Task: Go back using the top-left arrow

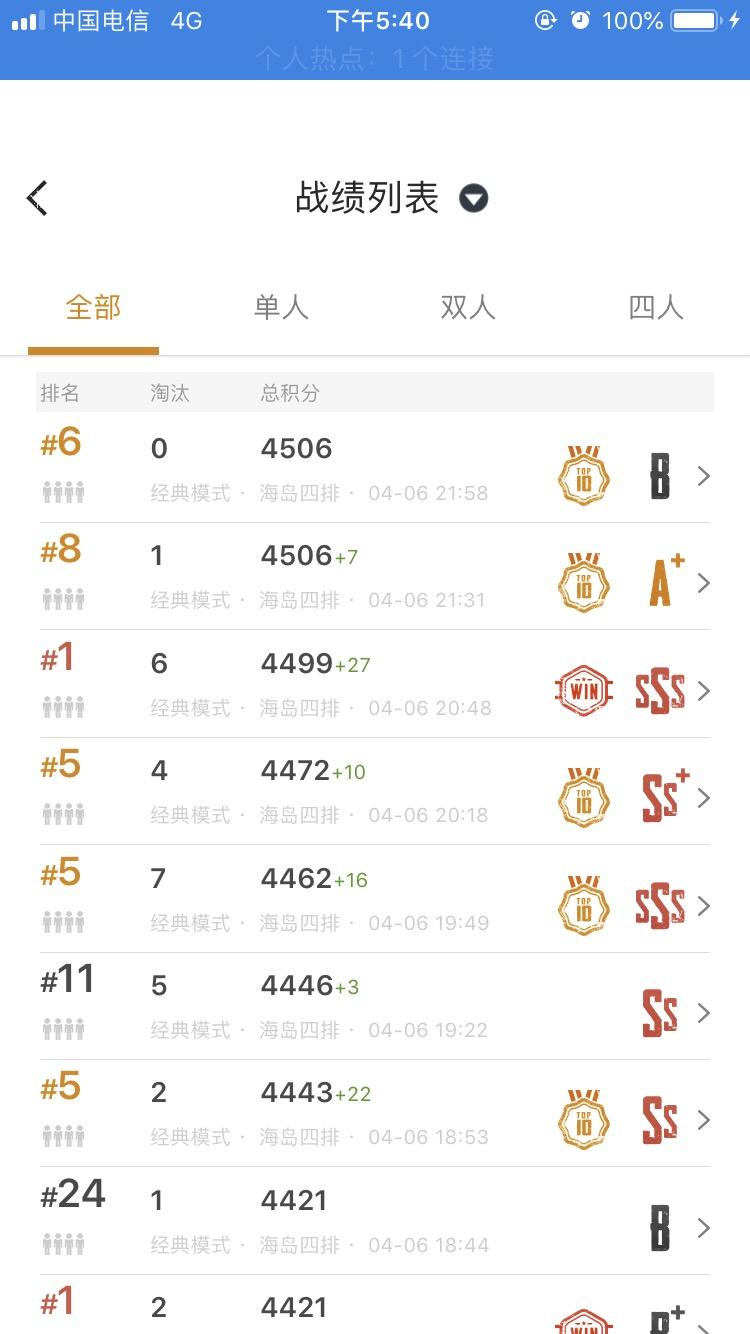Action: [37, 198]
